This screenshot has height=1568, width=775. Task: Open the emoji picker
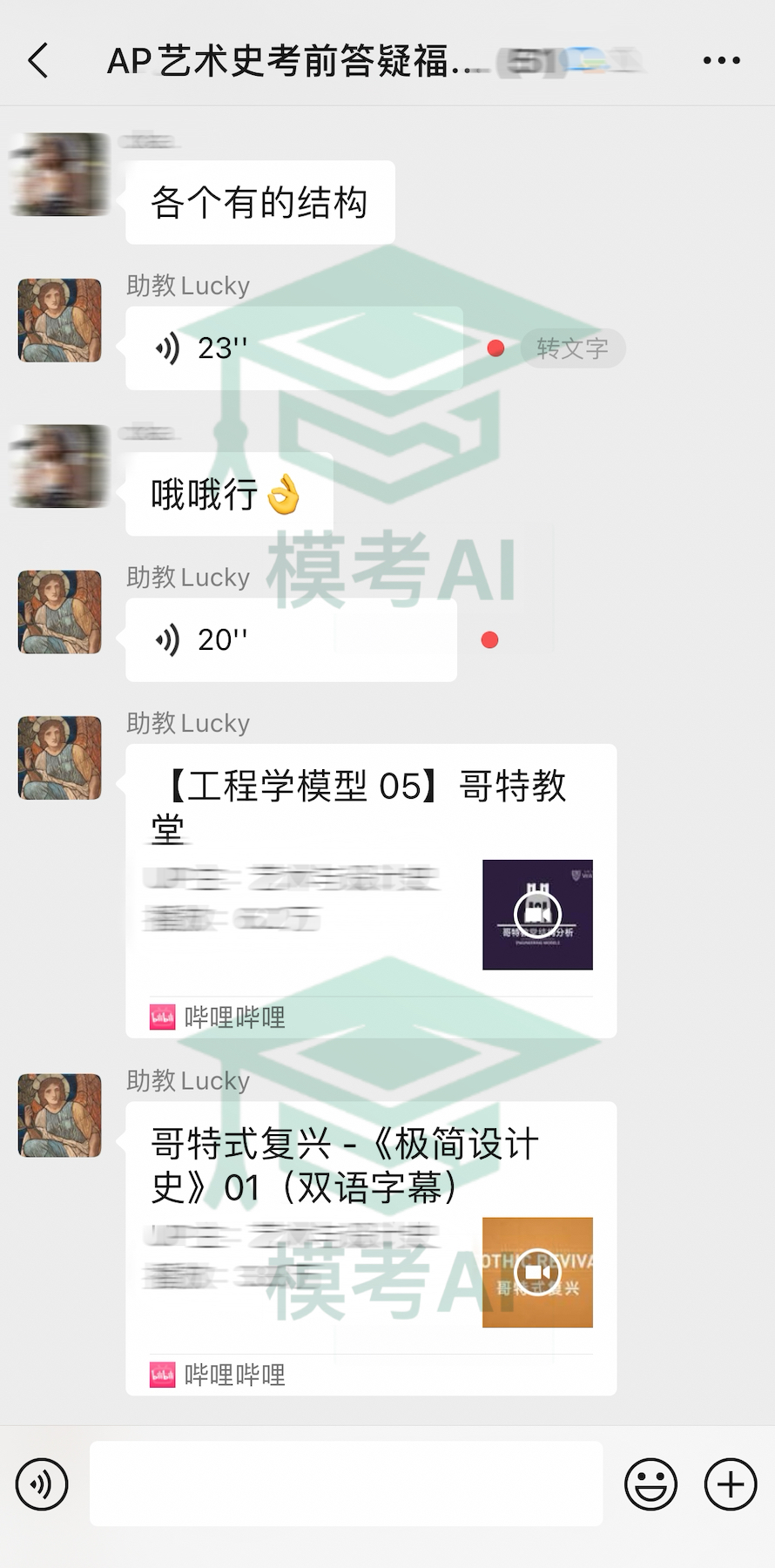[x=650, y=1484]
